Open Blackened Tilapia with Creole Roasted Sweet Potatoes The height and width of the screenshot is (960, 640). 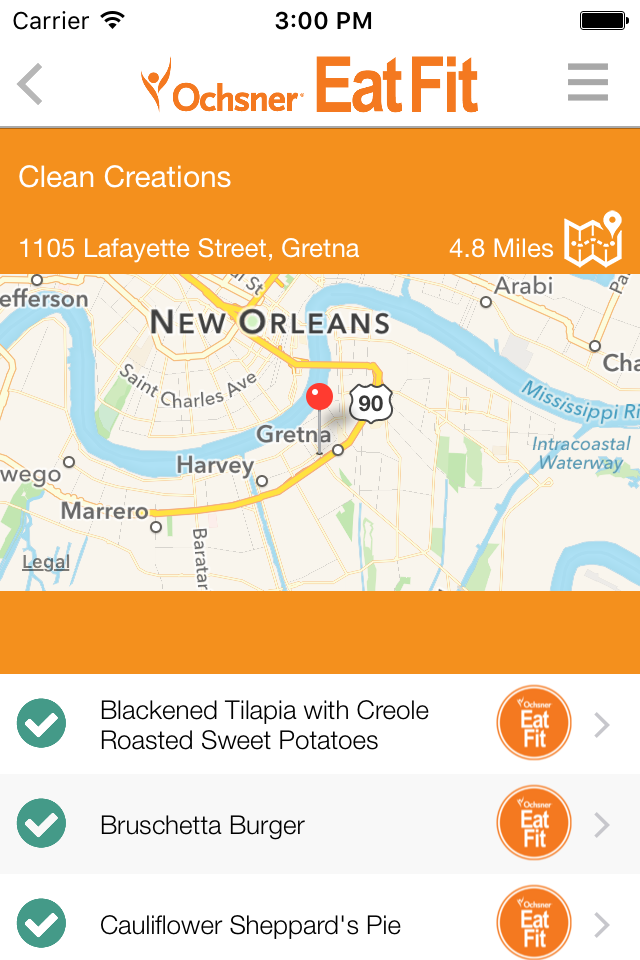point(320,724)
